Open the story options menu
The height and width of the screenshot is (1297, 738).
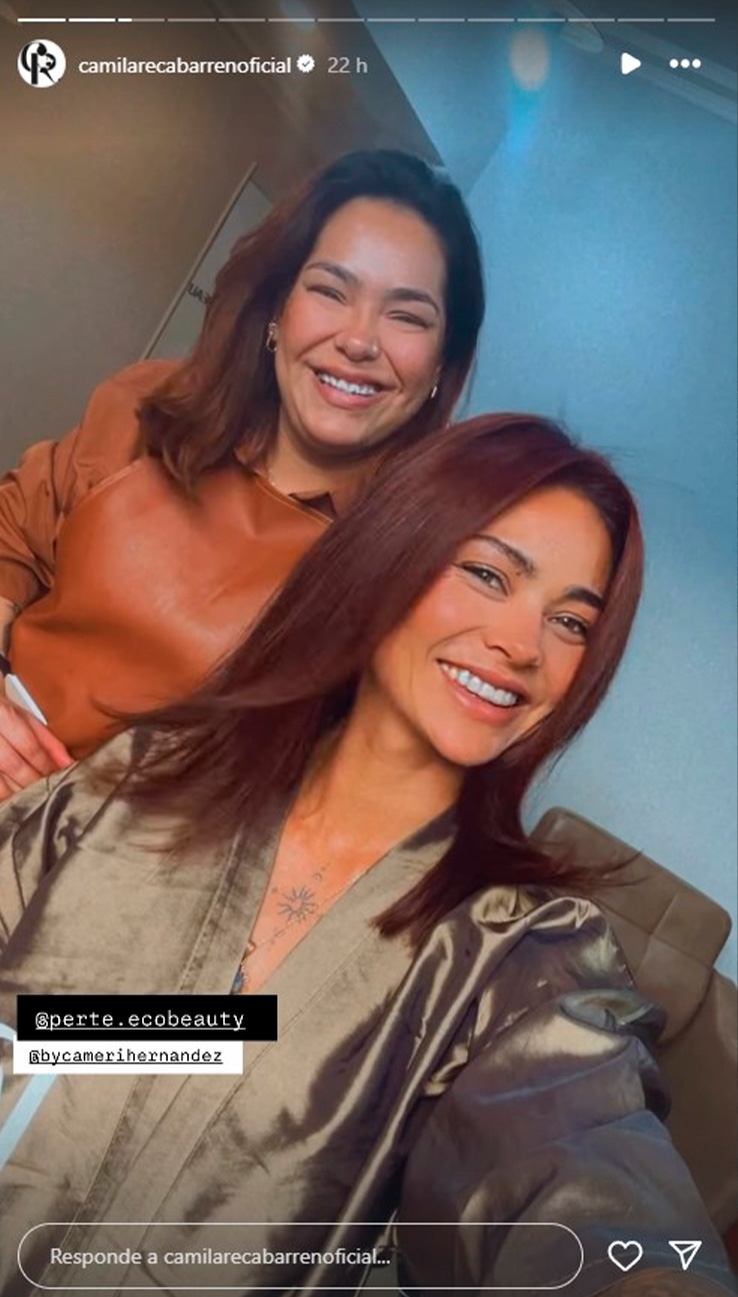(x=685, y=64)
